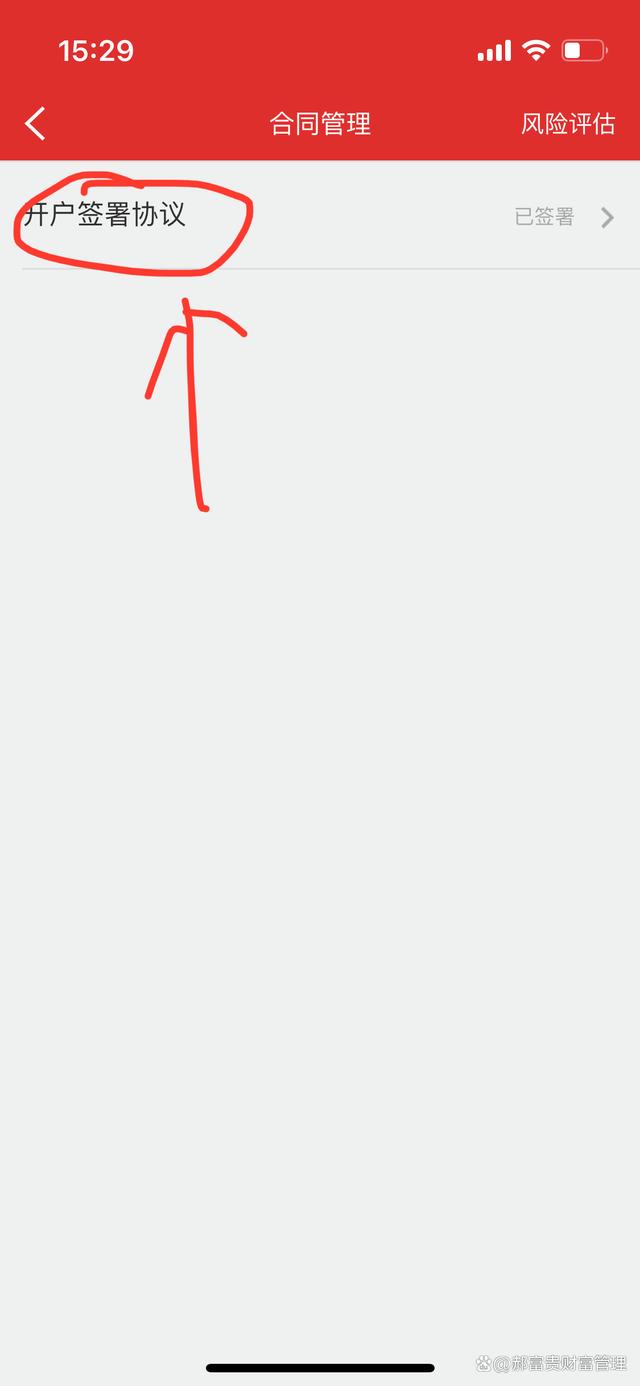Go back from 合同管理 page
Viewport: 640px width, 1386px height.
point(36,124)
